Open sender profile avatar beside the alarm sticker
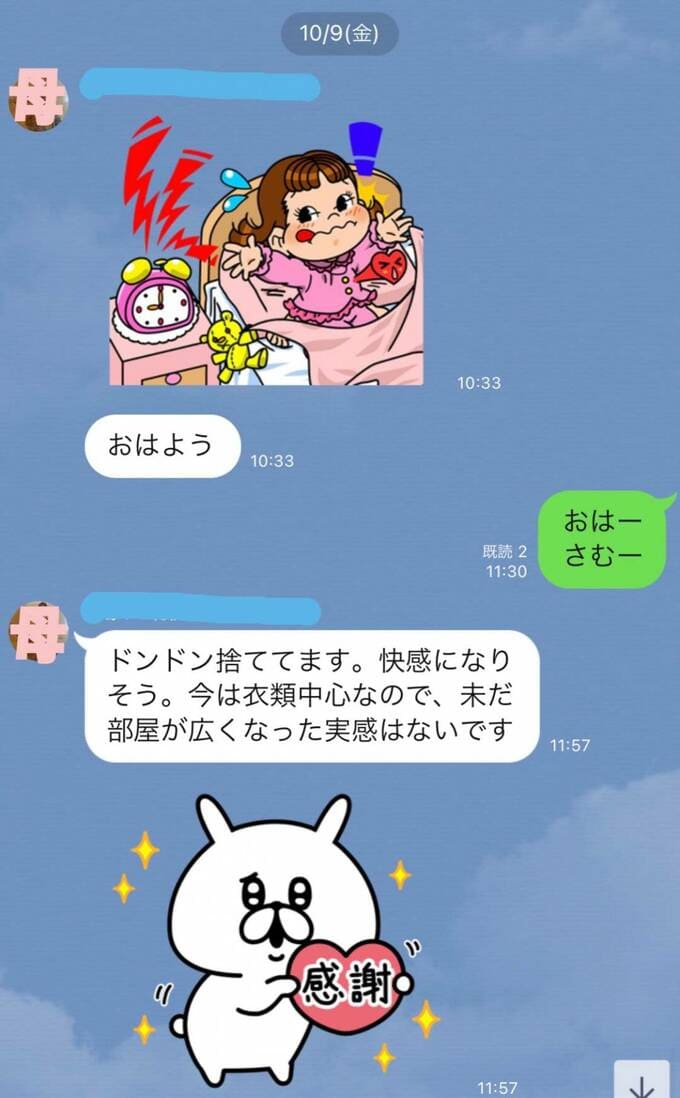 pos(38,100)
